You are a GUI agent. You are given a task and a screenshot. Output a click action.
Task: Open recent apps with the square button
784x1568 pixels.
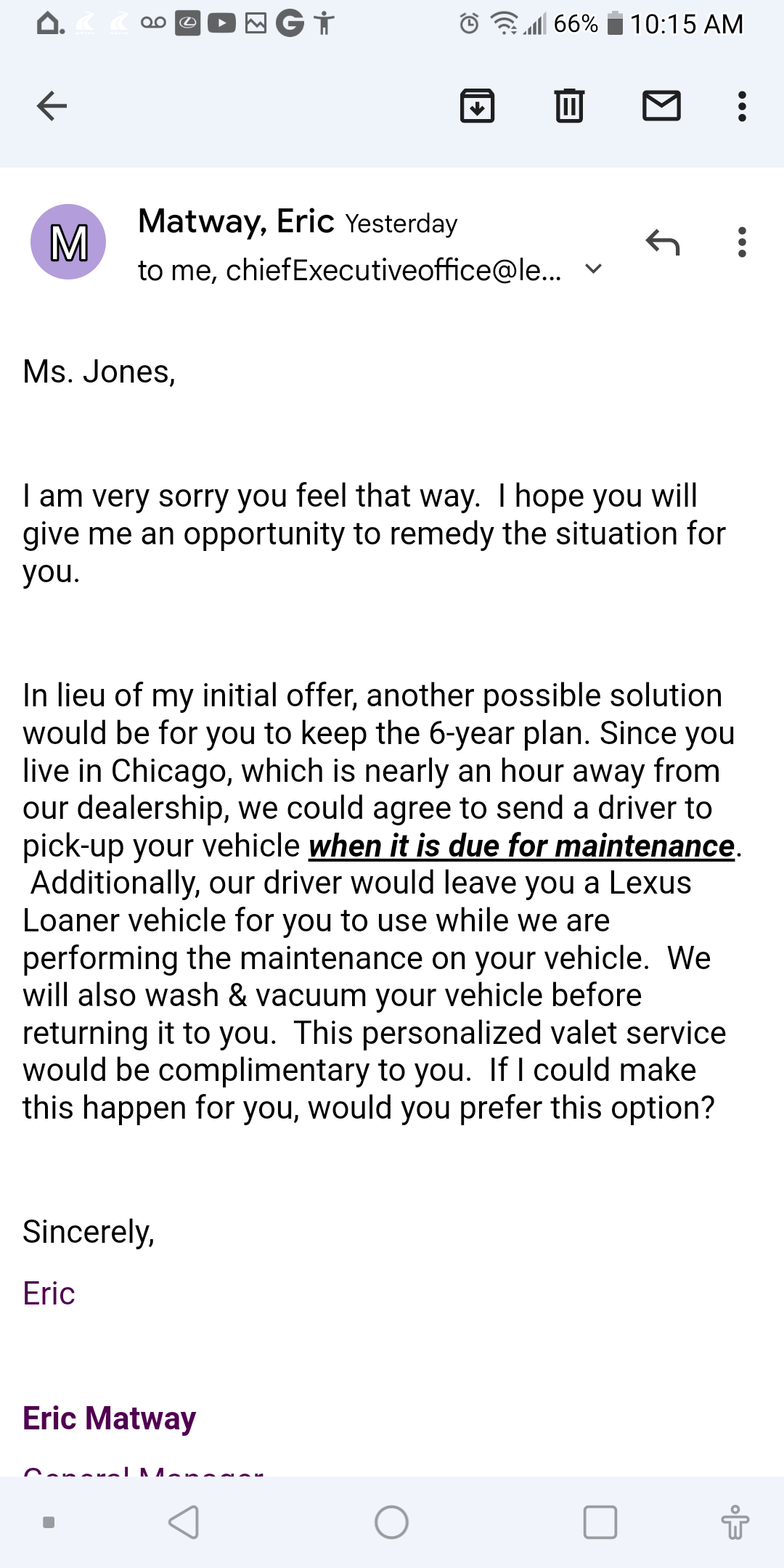(x=597, y=1522)
